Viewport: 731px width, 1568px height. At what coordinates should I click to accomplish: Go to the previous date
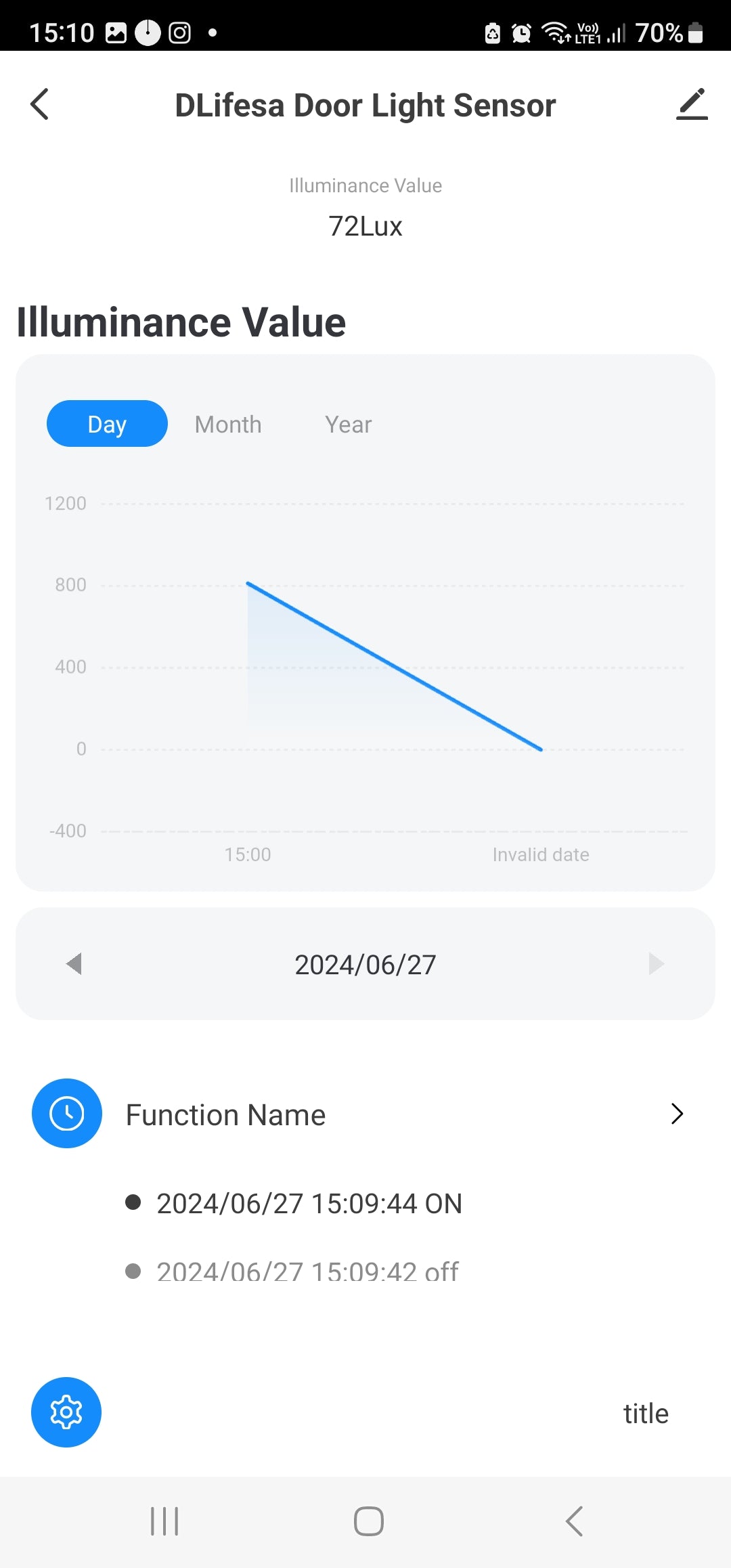(x=74, y=963)
